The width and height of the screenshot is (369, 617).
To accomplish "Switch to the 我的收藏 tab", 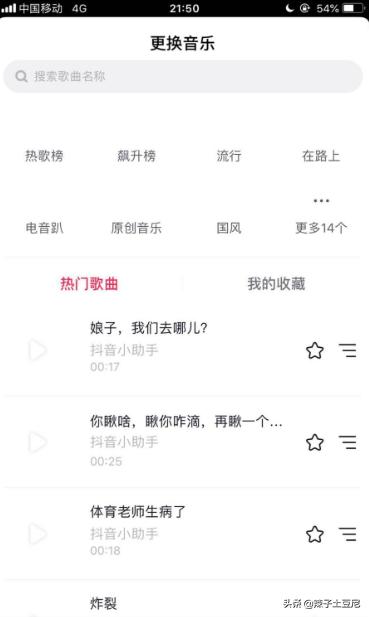I will tap(276, 284).
